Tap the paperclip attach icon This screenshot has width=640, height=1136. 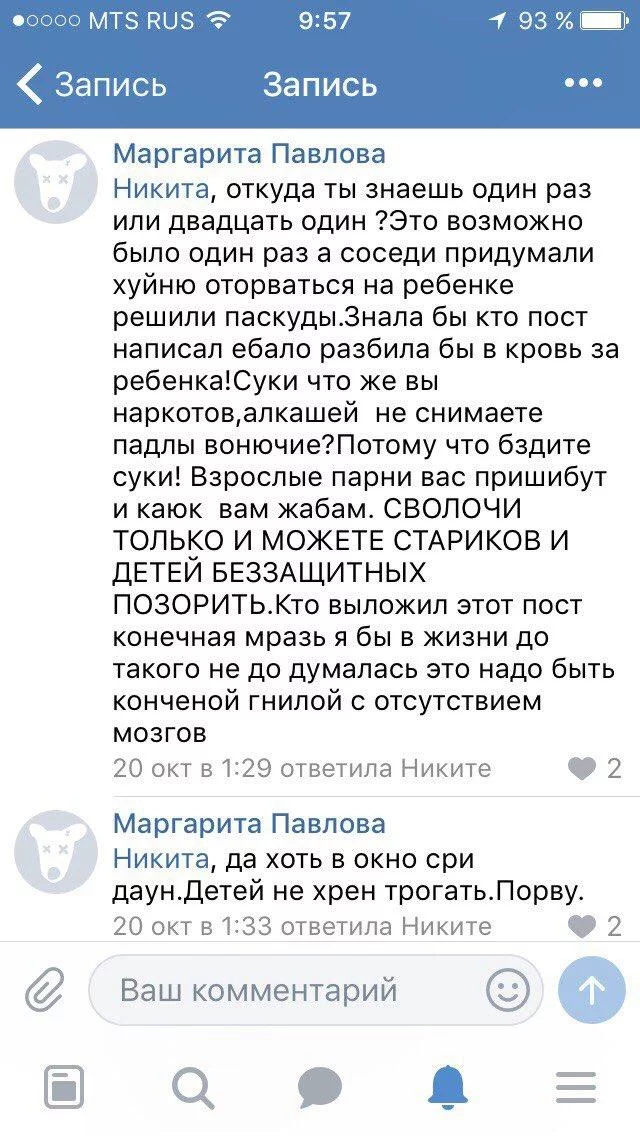(45, 990)
